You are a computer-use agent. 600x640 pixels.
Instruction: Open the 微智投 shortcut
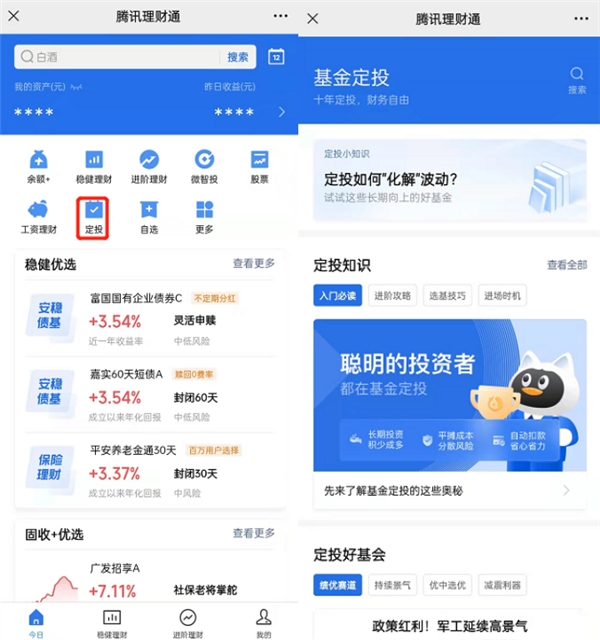click(x=204, y=167)
